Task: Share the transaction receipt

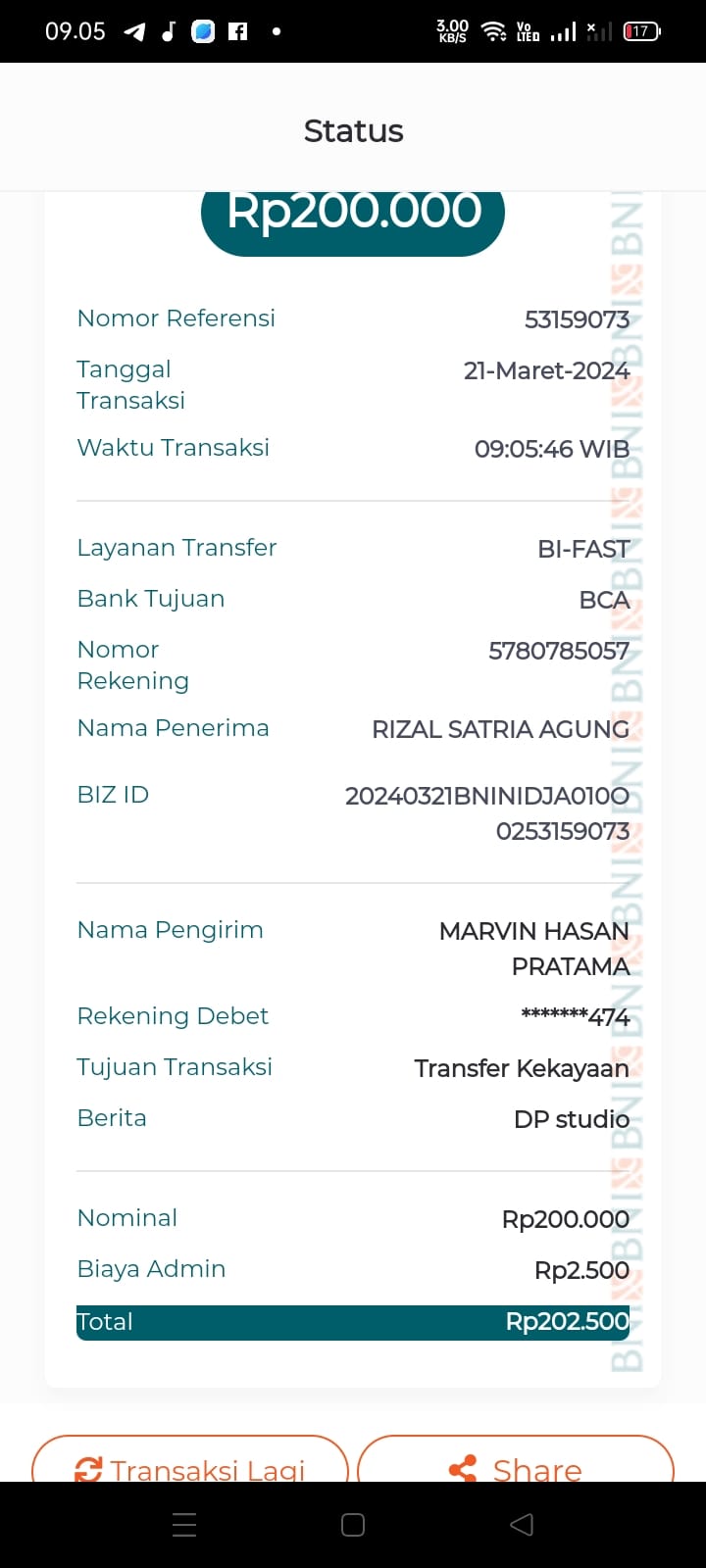Action: (x=516, y=1462)
